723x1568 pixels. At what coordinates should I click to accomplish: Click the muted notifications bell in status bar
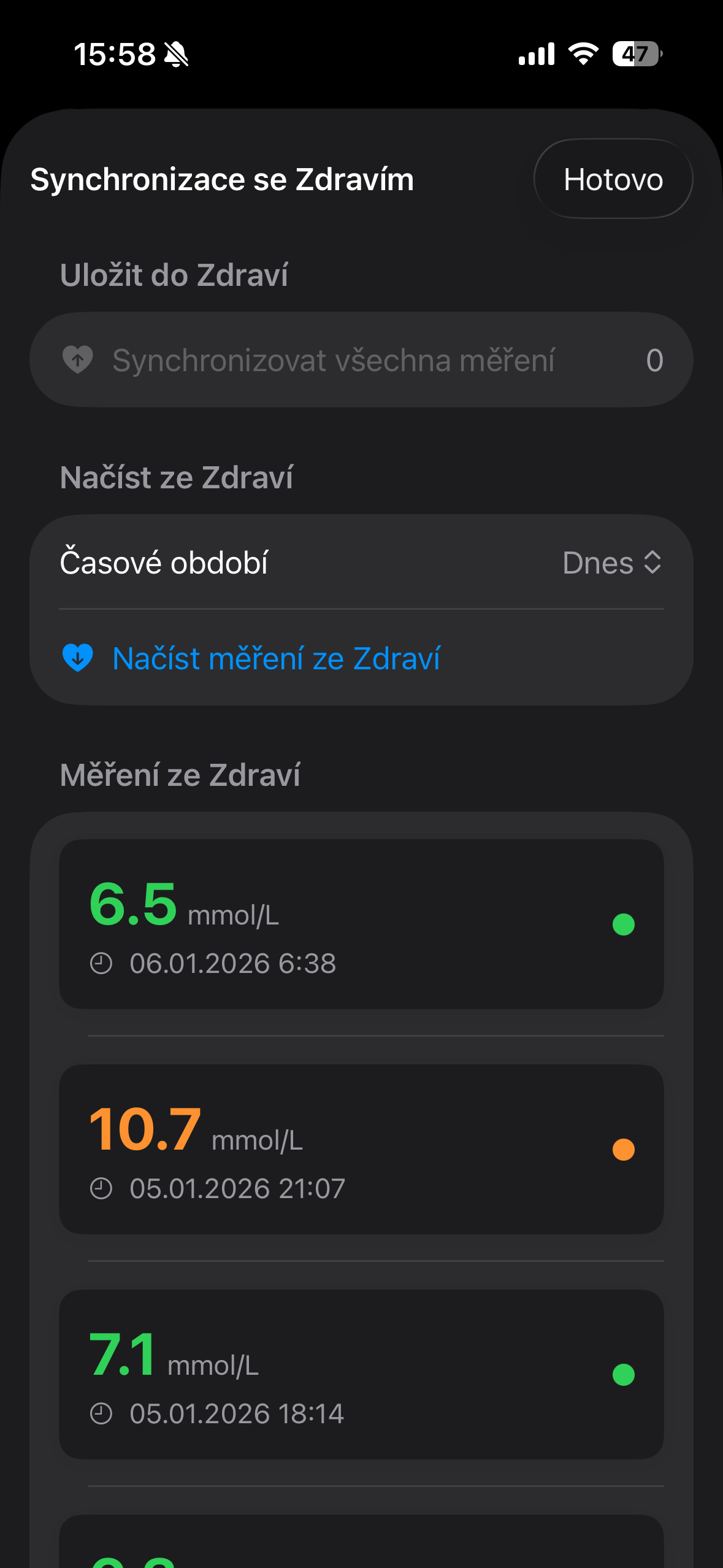coord(176,54)
